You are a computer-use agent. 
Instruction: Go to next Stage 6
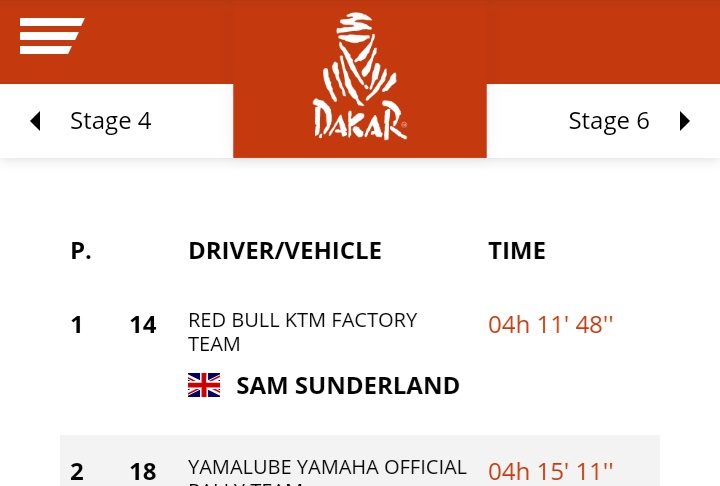pyautogui.click(x=628, y=121)
